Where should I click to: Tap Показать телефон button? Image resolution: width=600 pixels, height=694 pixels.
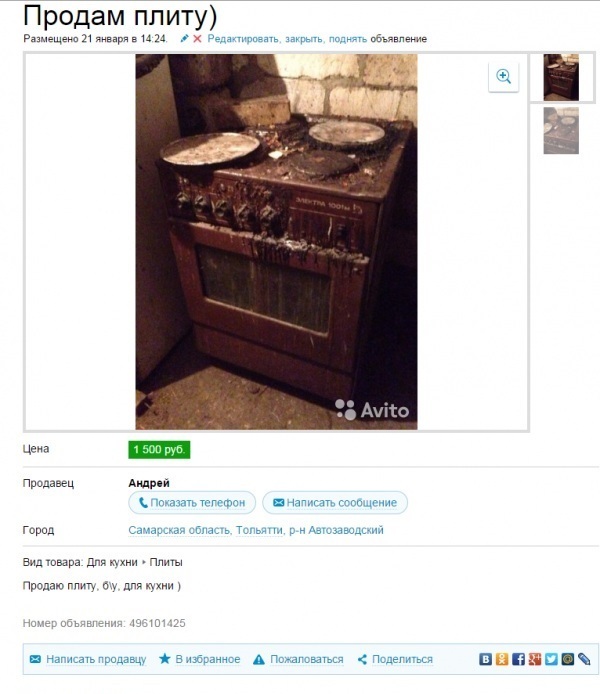(x=192, y=502)
